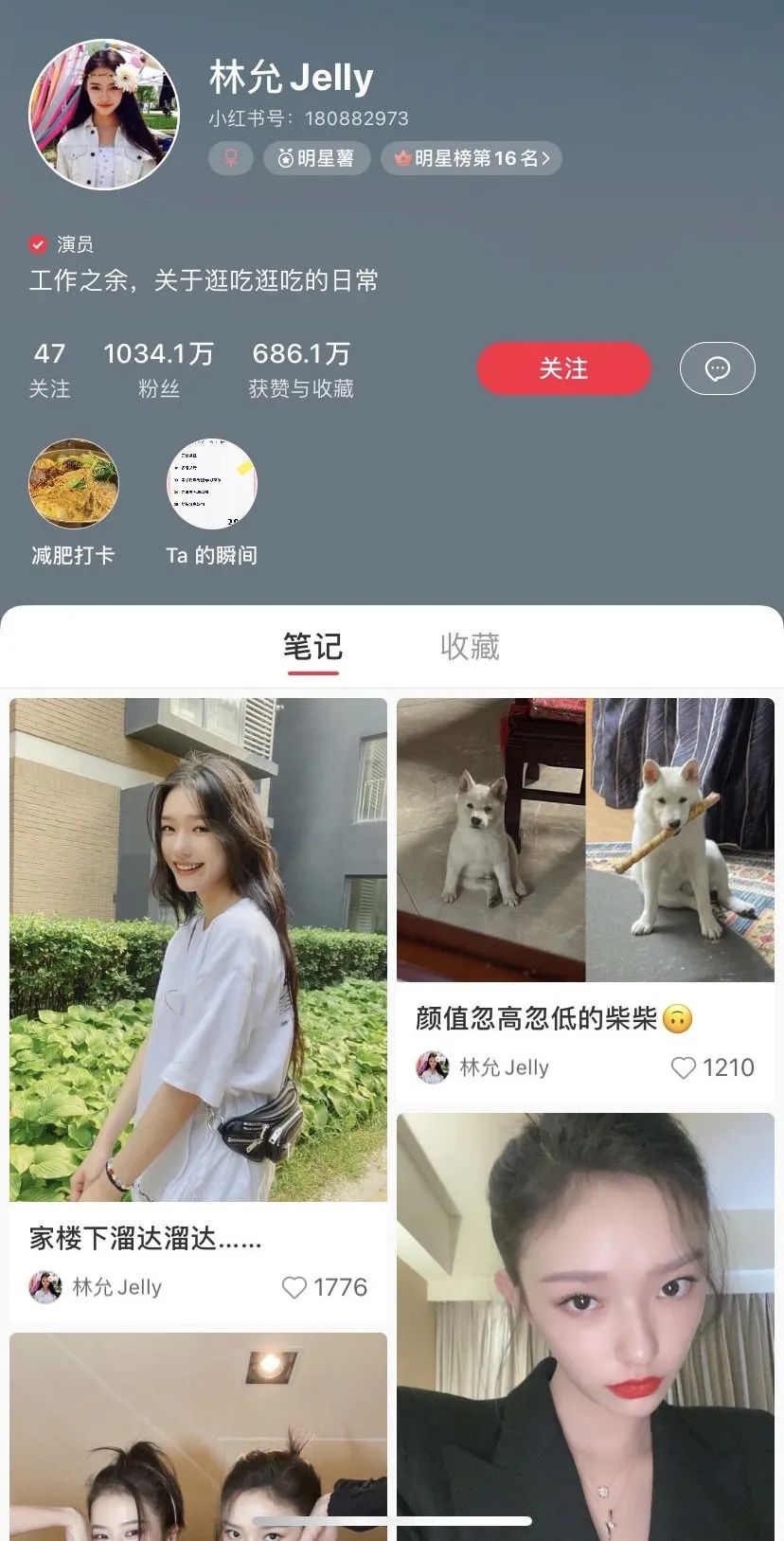
Task: Like the 颜值忽高忽低的柴柴 note
Action: (683, 1068)
